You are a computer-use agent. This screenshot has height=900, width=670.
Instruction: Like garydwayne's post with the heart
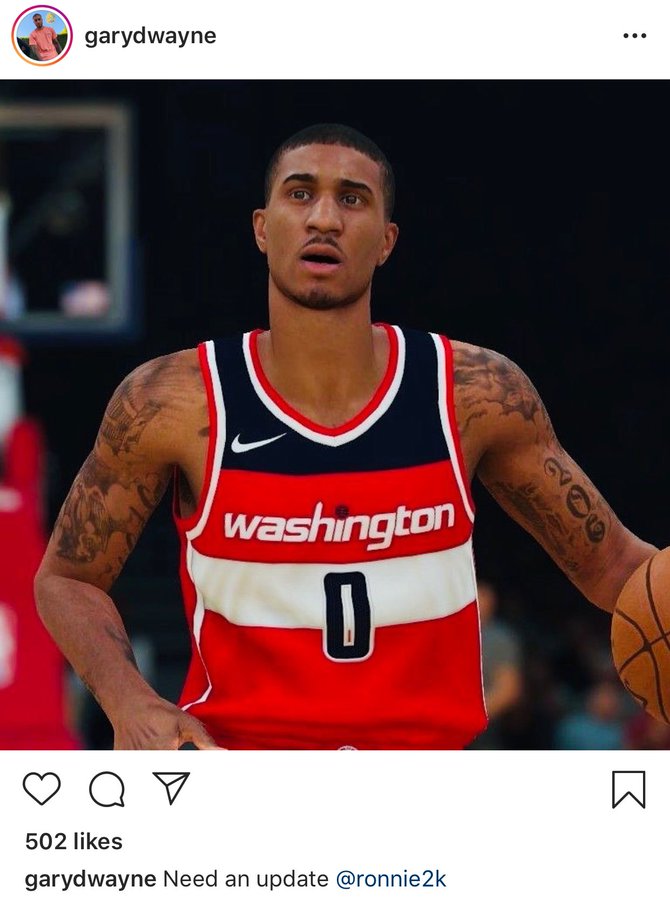[x=42, y=789]
